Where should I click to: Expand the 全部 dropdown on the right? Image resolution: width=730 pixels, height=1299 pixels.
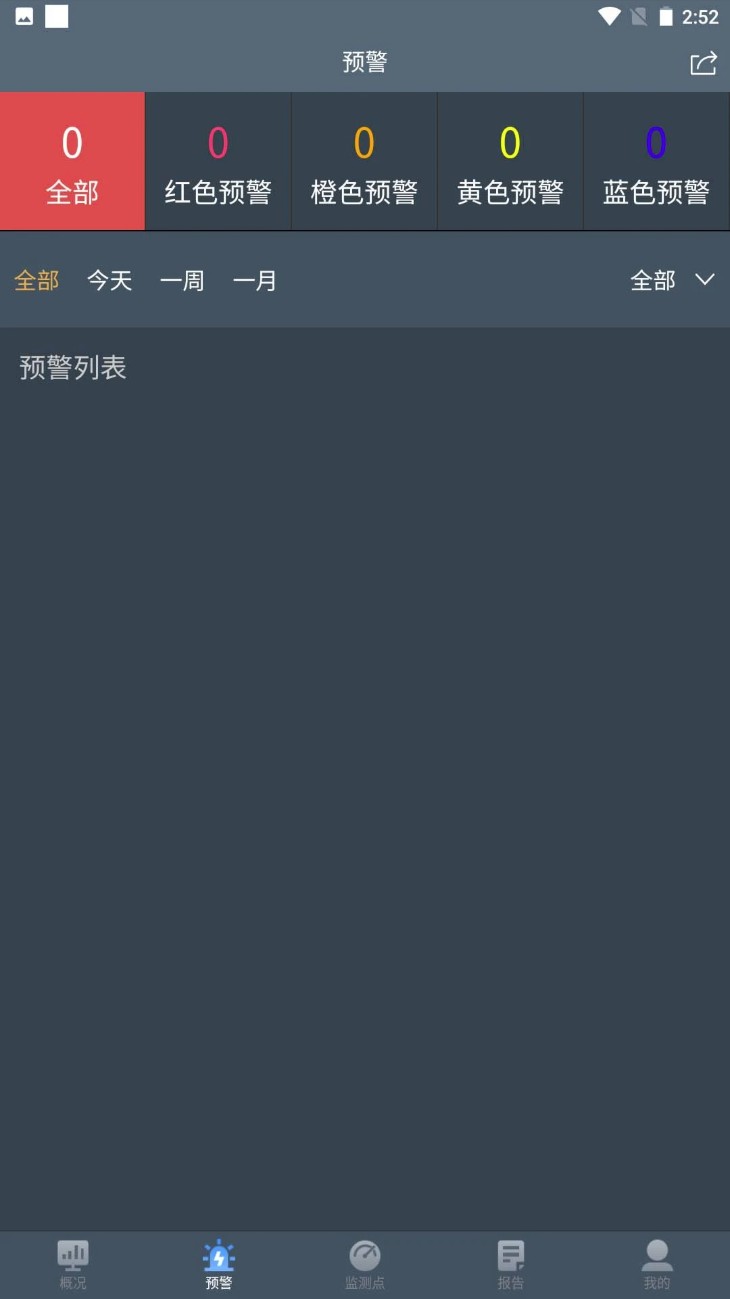672,281
